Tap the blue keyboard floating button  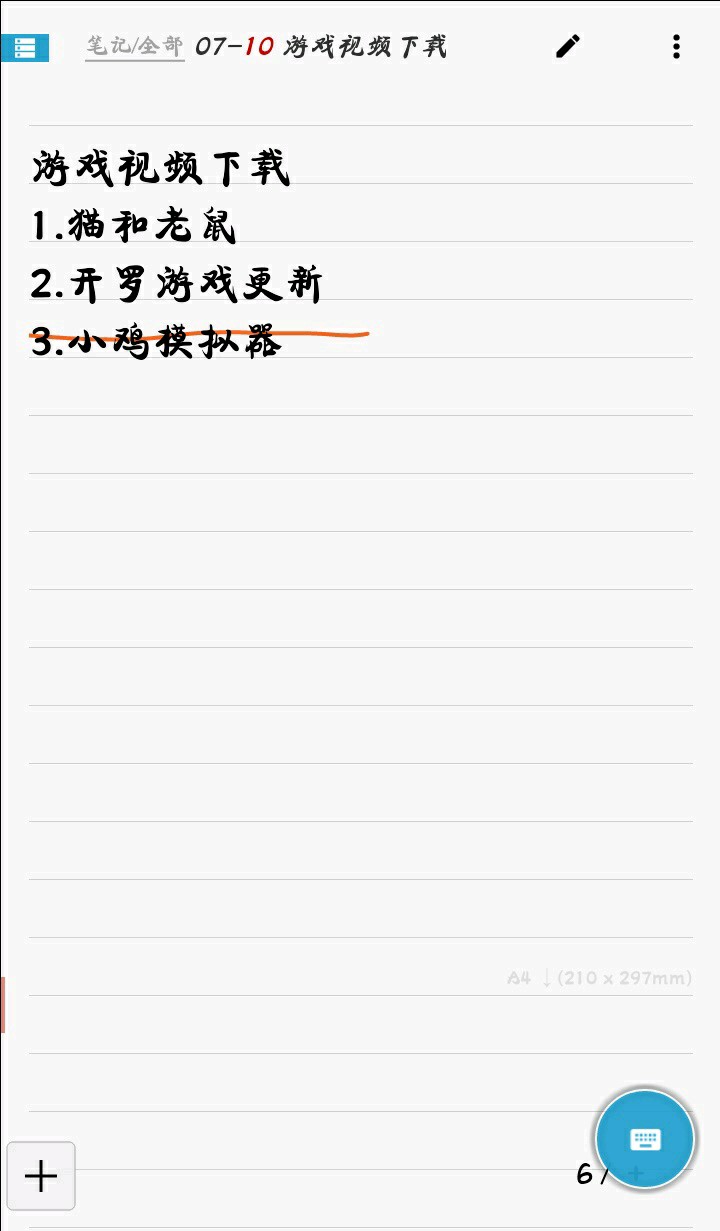tap(645, 1139)
